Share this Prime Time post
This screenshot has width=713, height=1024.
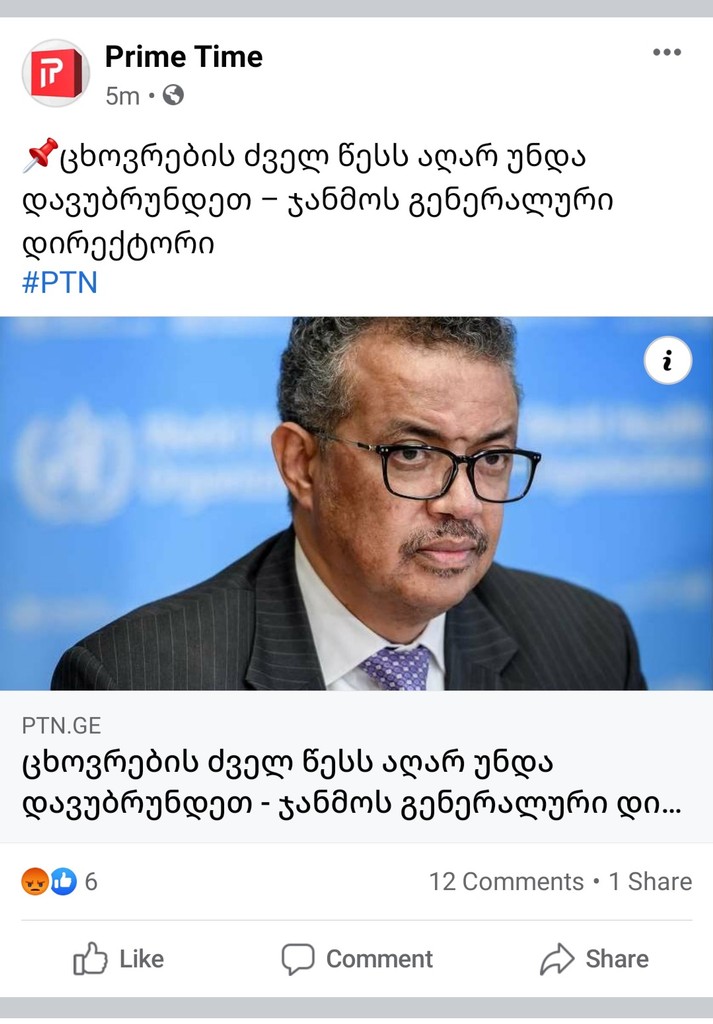point(594,959)
